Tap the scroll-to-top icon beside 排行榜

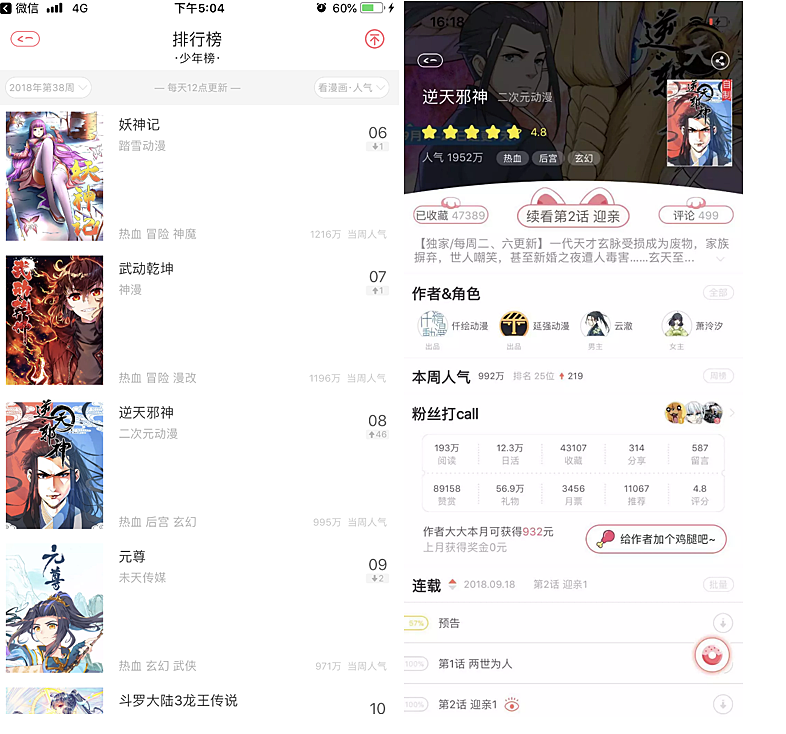click(x=375, y=39)
